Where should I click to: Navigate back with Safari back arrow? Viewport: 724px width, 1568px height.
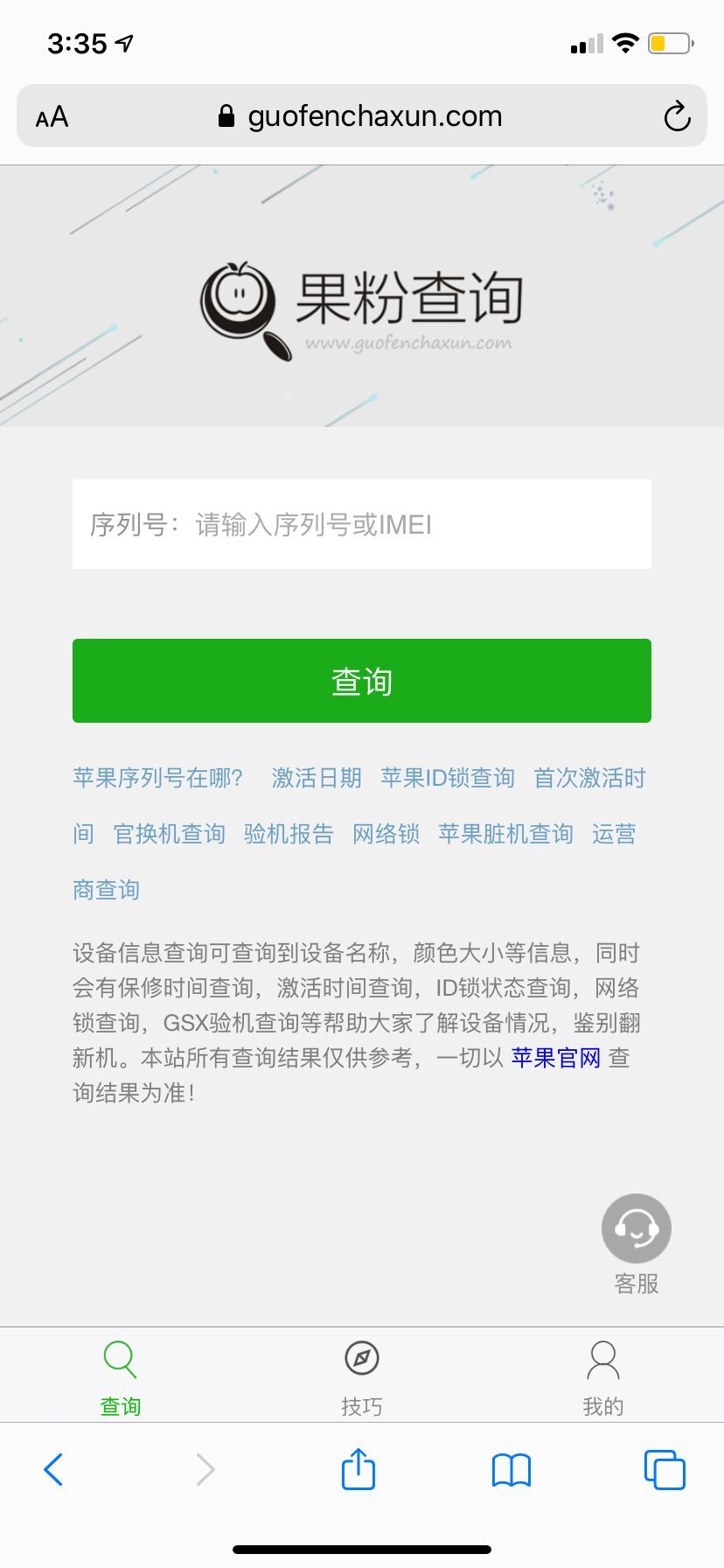point(52,1469)
